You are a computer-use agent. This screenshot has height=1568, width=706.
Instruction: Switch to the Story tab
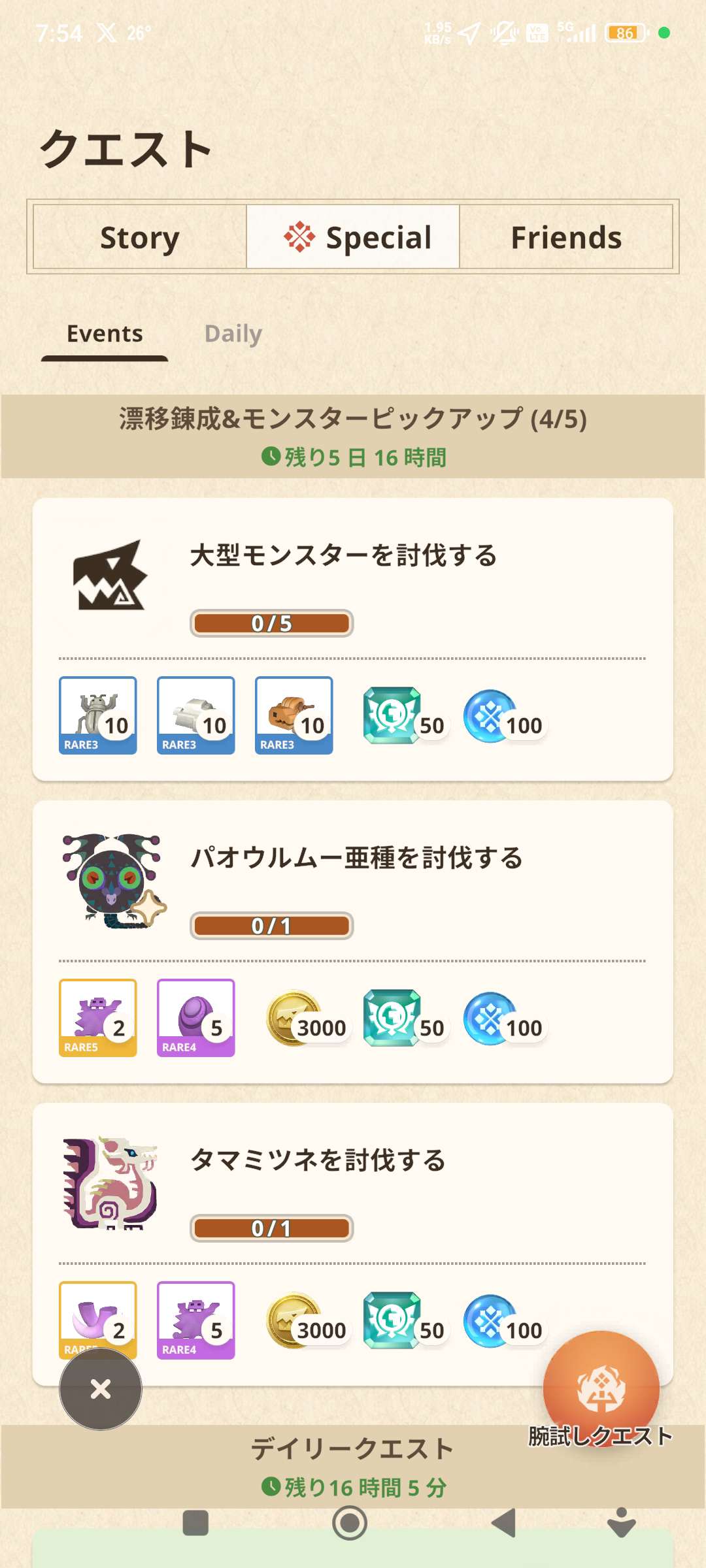(x=139, y=237)
